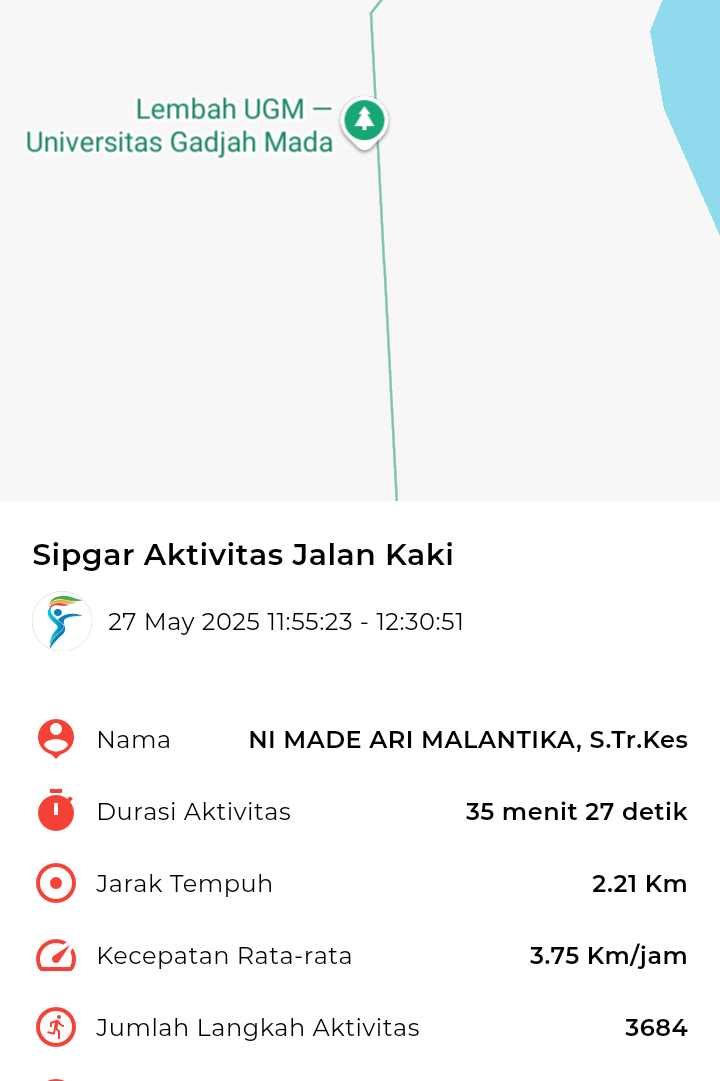Select the Sipgar app logo
Image resolution: width=720 pixels, height=1081 pixels.
(x=61, y=621)
